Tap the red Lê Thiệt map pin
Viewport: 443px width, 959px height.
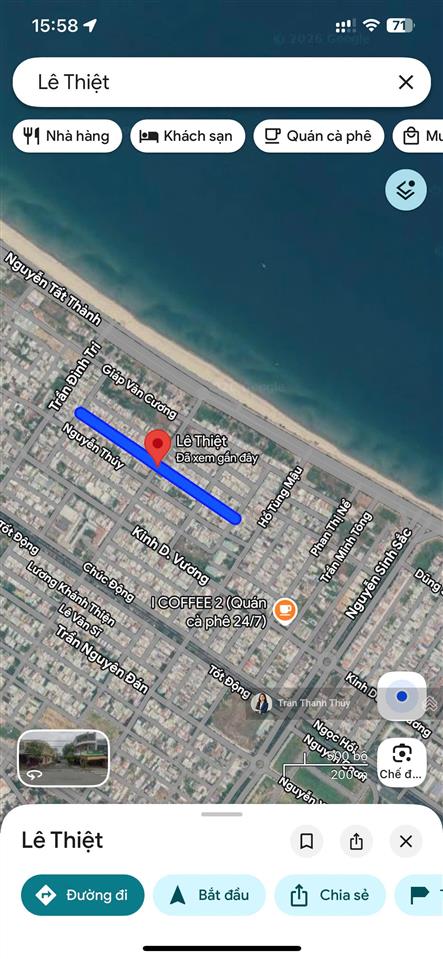pyautogui.click(x=158, y=448)
